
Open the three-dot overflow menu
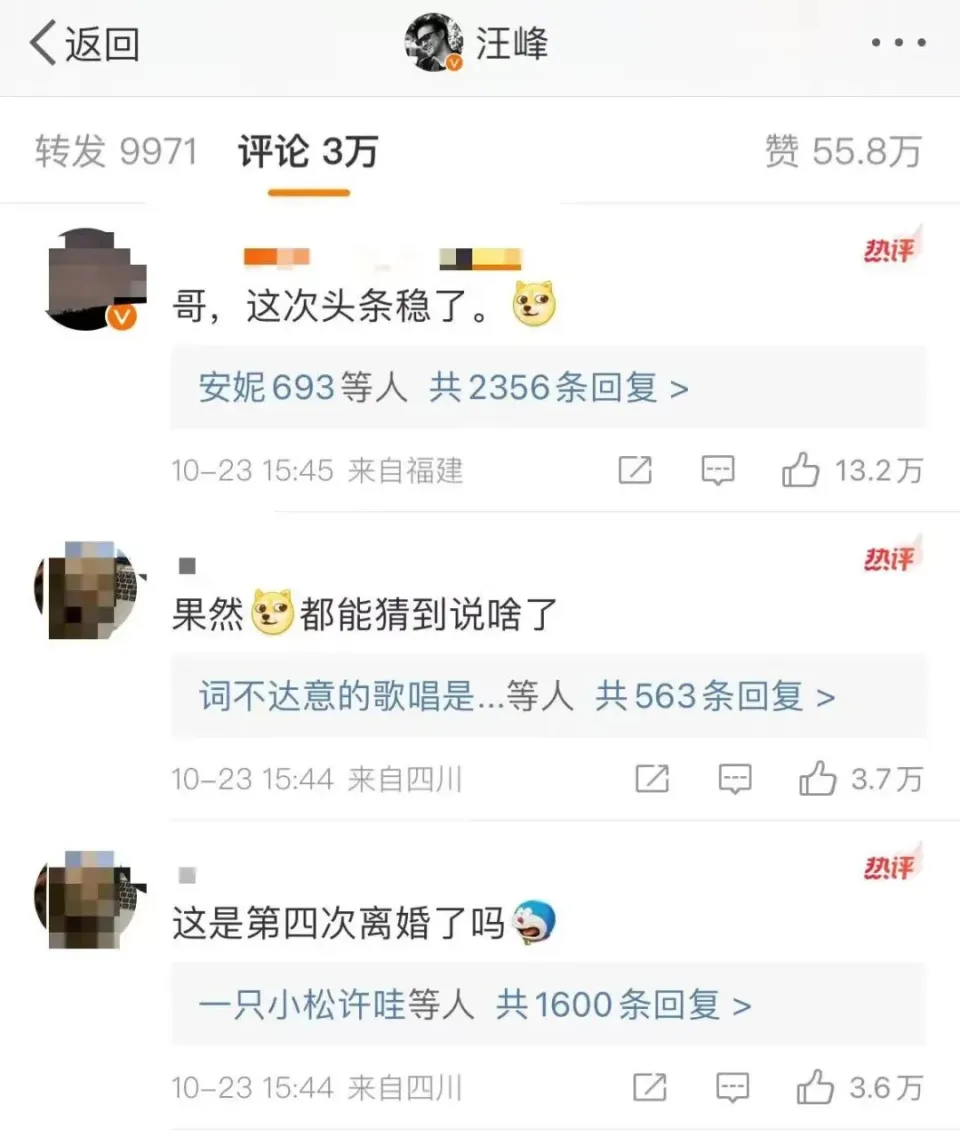pyautogui.click(x=897, y=43)
